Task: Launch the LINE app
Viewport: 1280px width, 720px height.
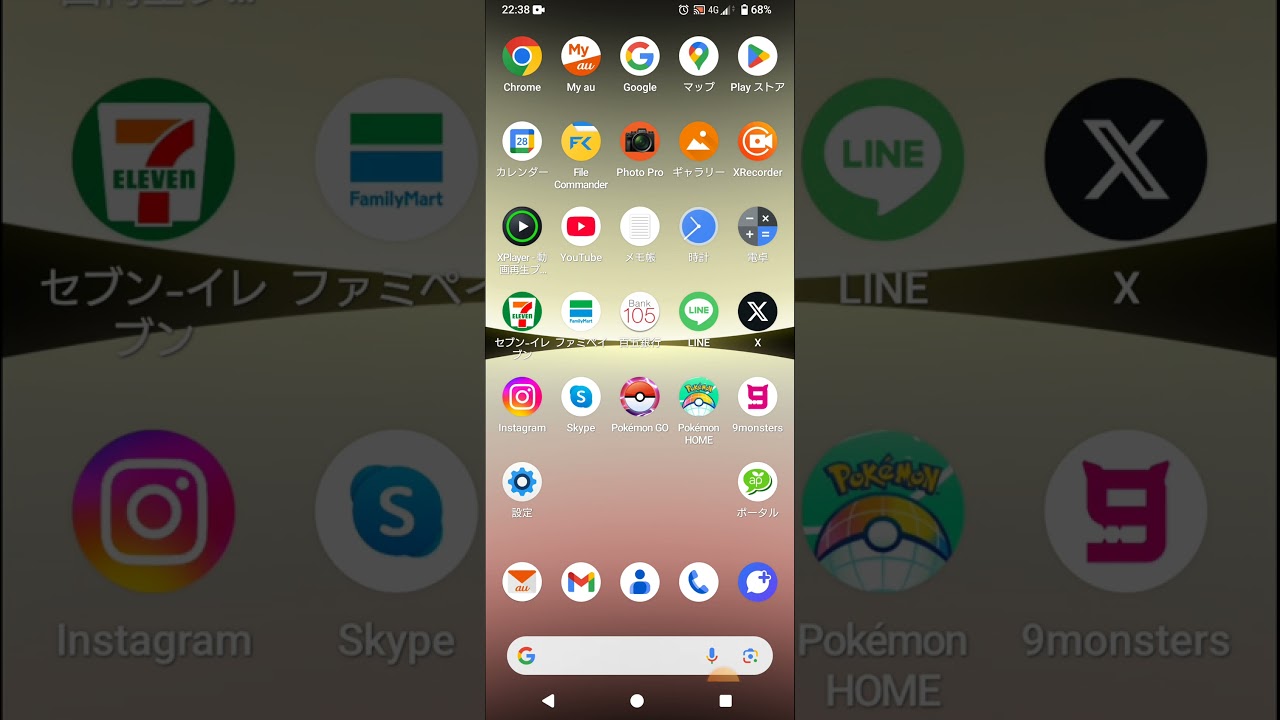Action: coord(698,312)
